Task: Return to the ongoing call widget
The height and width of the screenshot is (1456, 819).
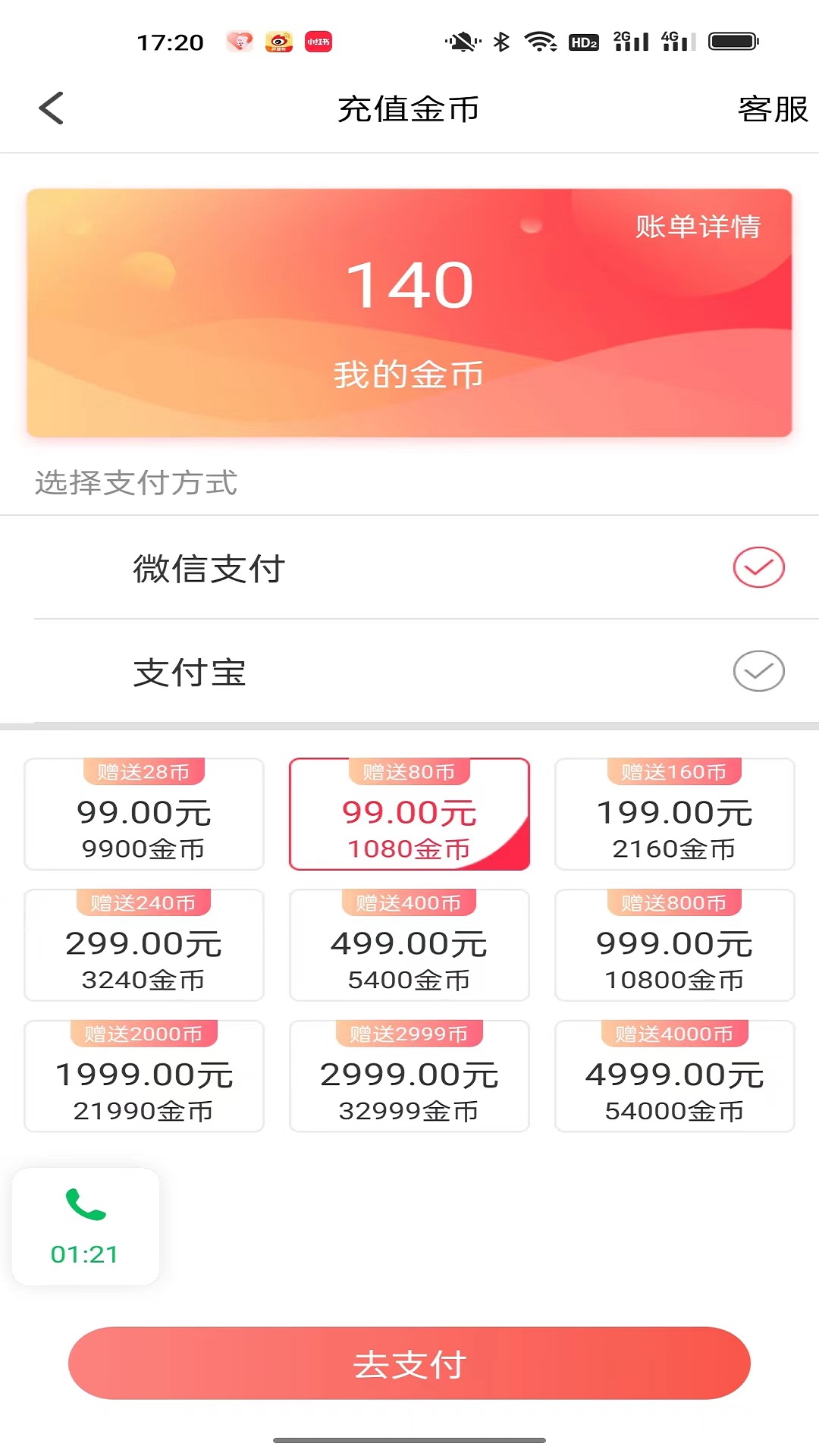Action: 85,1226
